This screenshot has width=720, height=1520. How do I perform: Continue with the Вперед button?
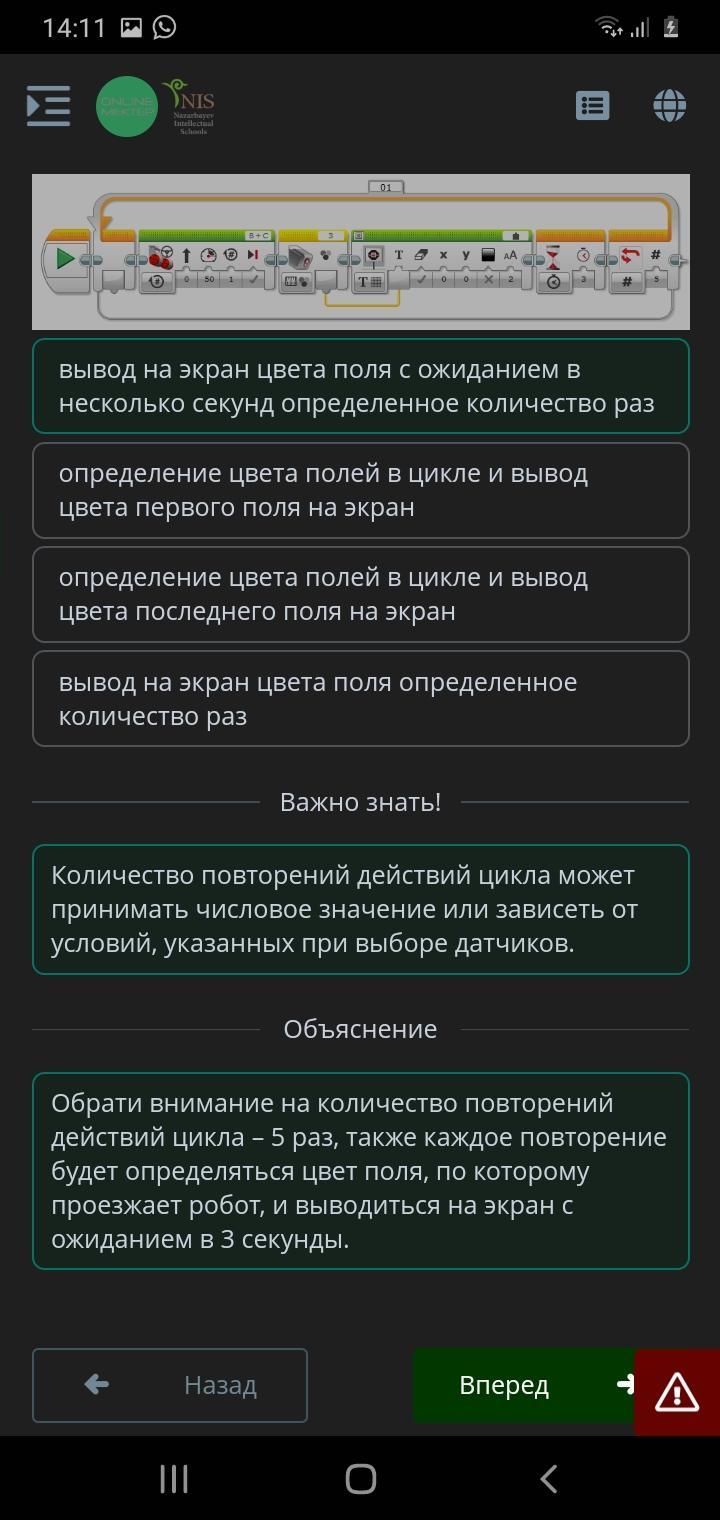click(524, 1385)
